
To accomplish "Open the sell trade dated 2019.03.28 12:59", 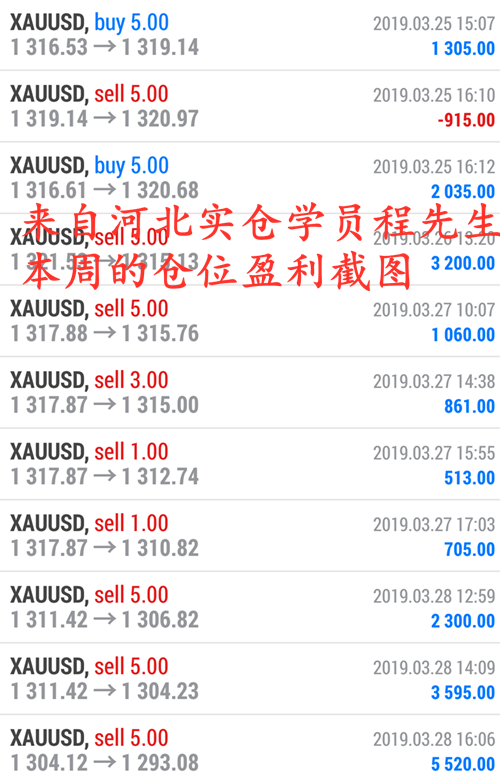I will [250, 607].
